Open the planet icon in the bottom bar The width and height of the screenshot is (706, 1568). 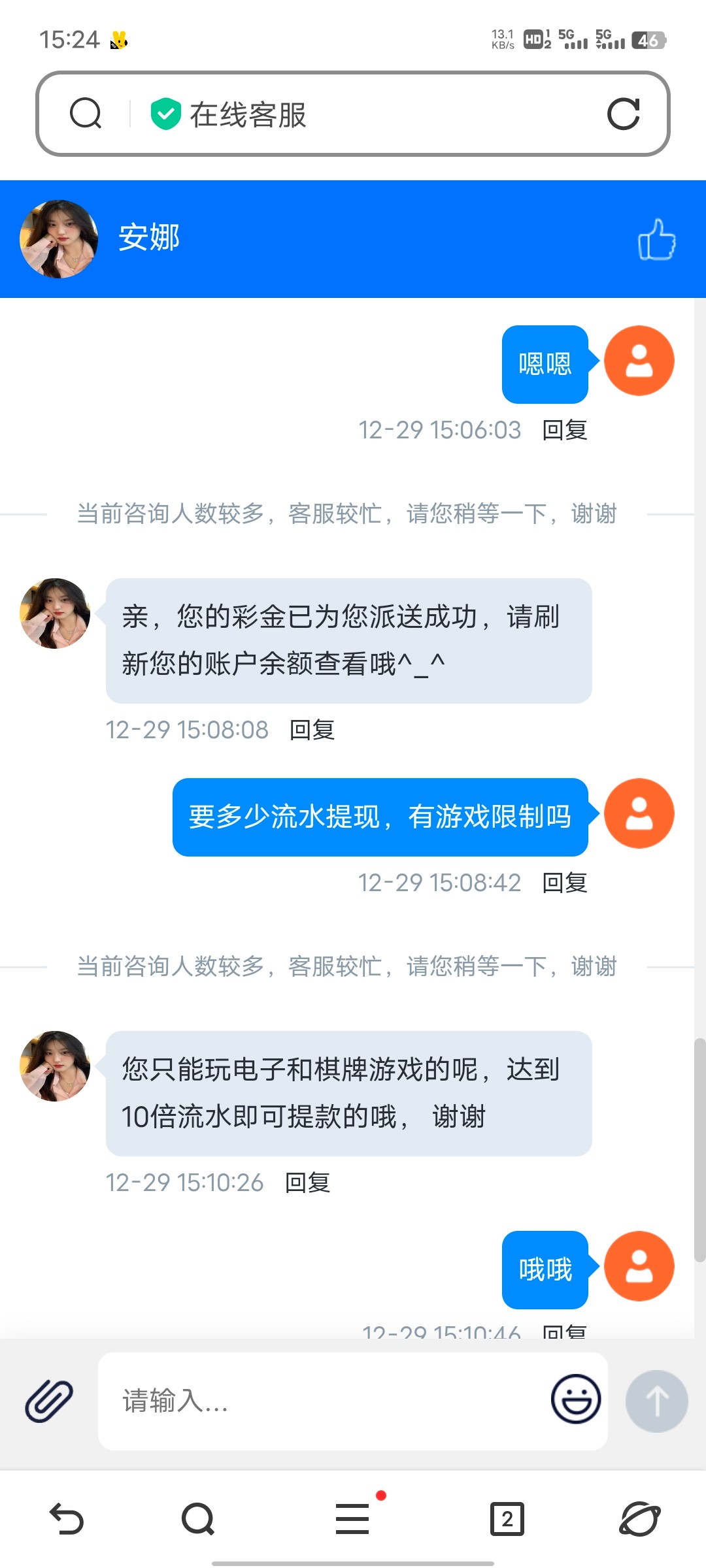(639, 1518)
